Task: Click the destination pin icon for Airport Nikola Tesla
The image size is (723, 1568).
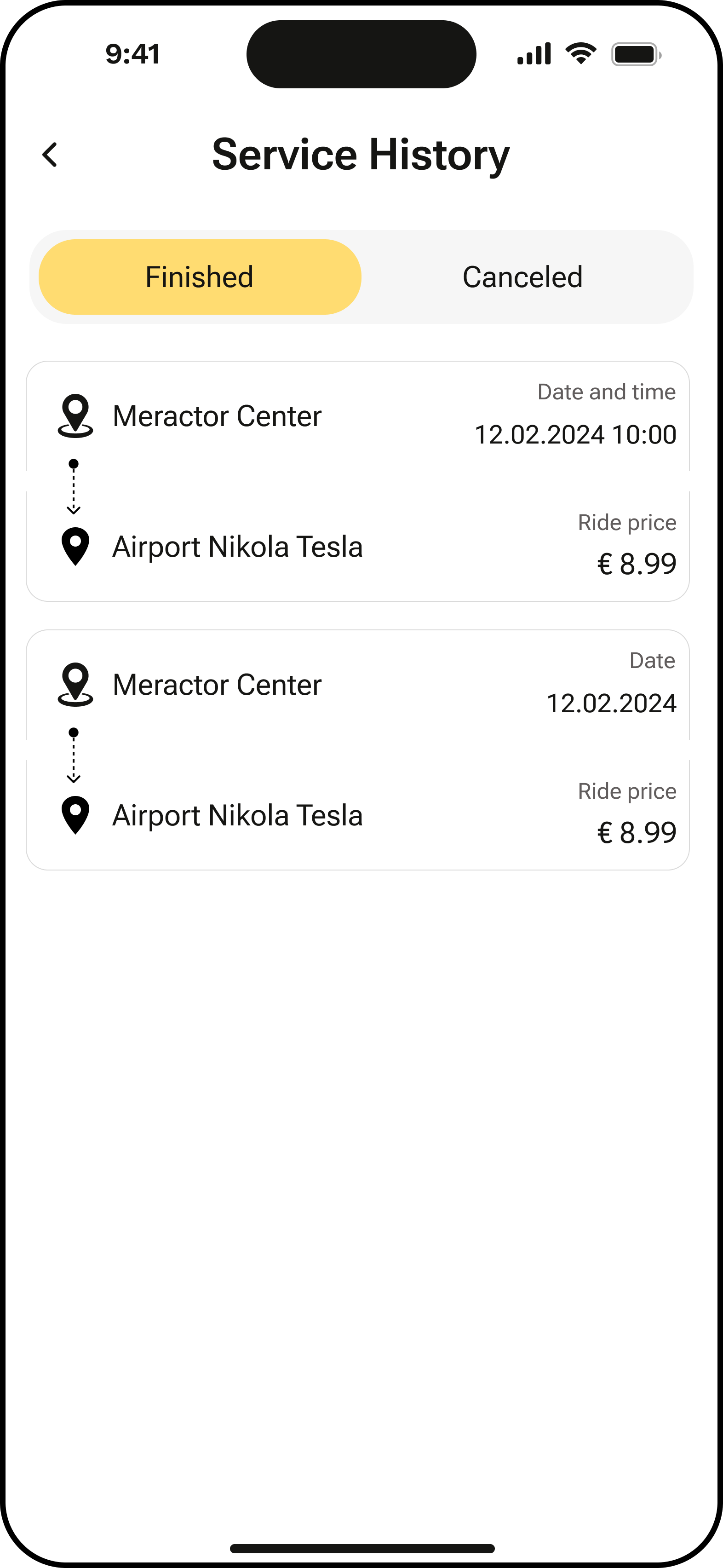Action: (x=74, y=546)
